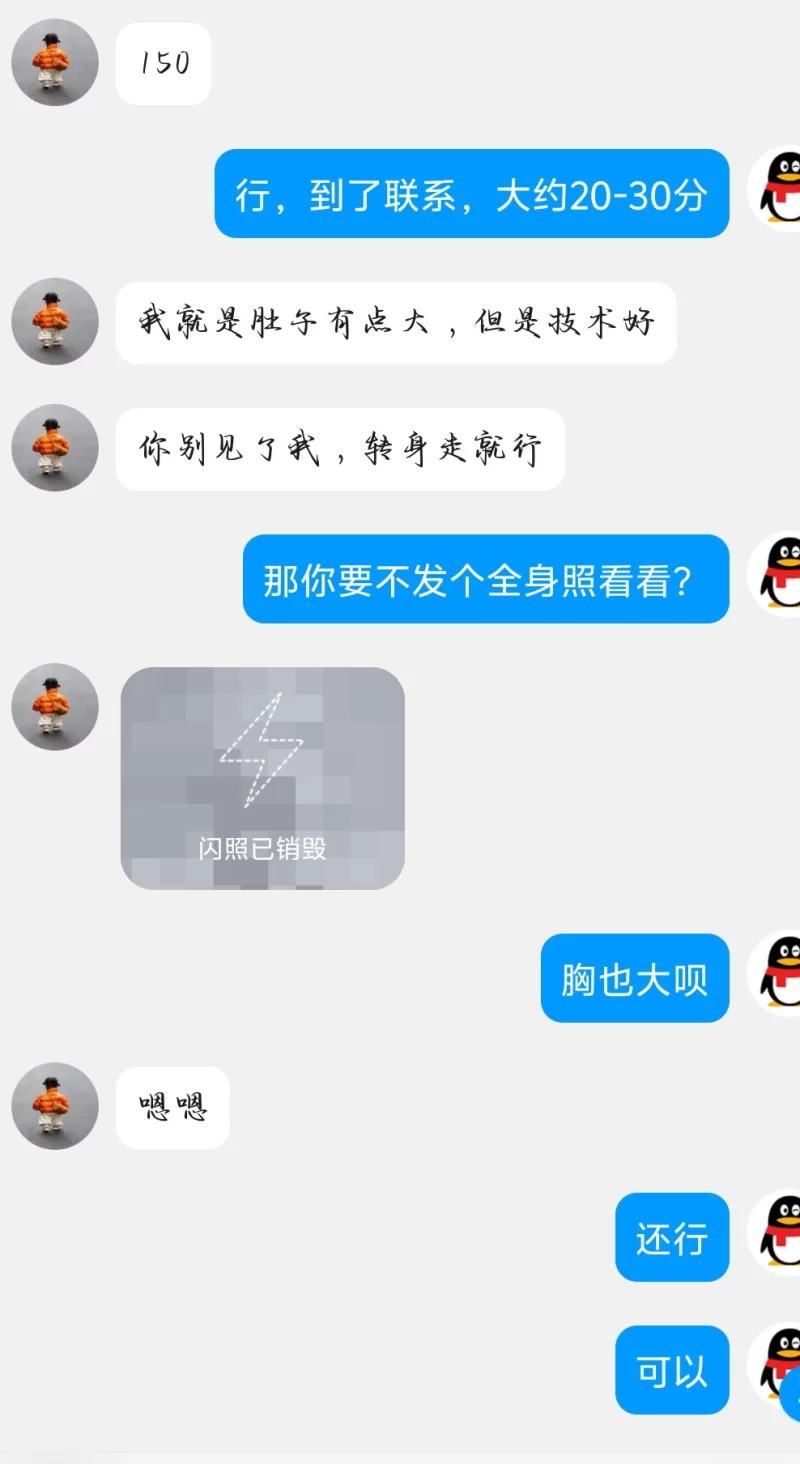Open contact avatar beside the 嗯嗯 message
The image size is (800, 1464).
55,1105
